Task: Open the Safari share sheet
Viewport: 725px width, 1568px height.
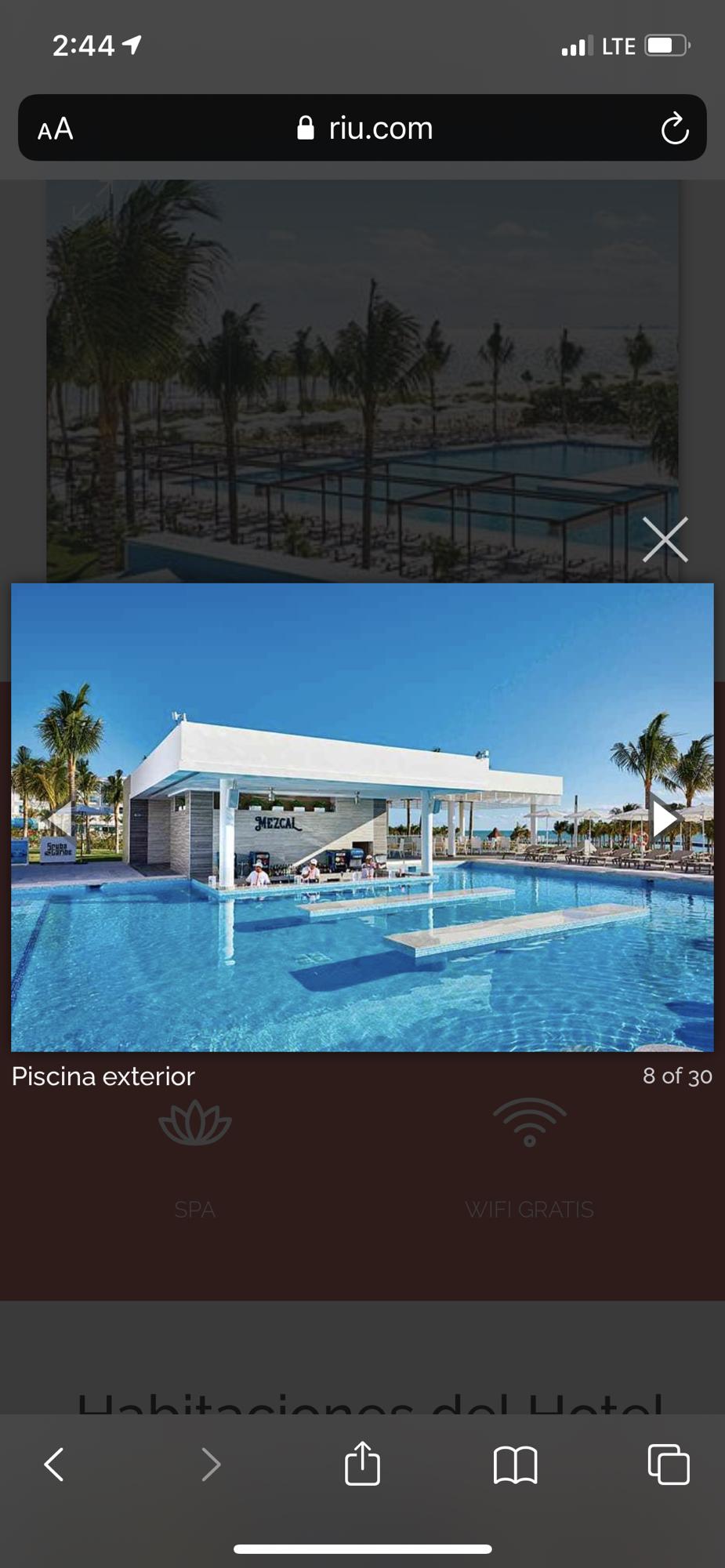Action: click(362, 1462)
